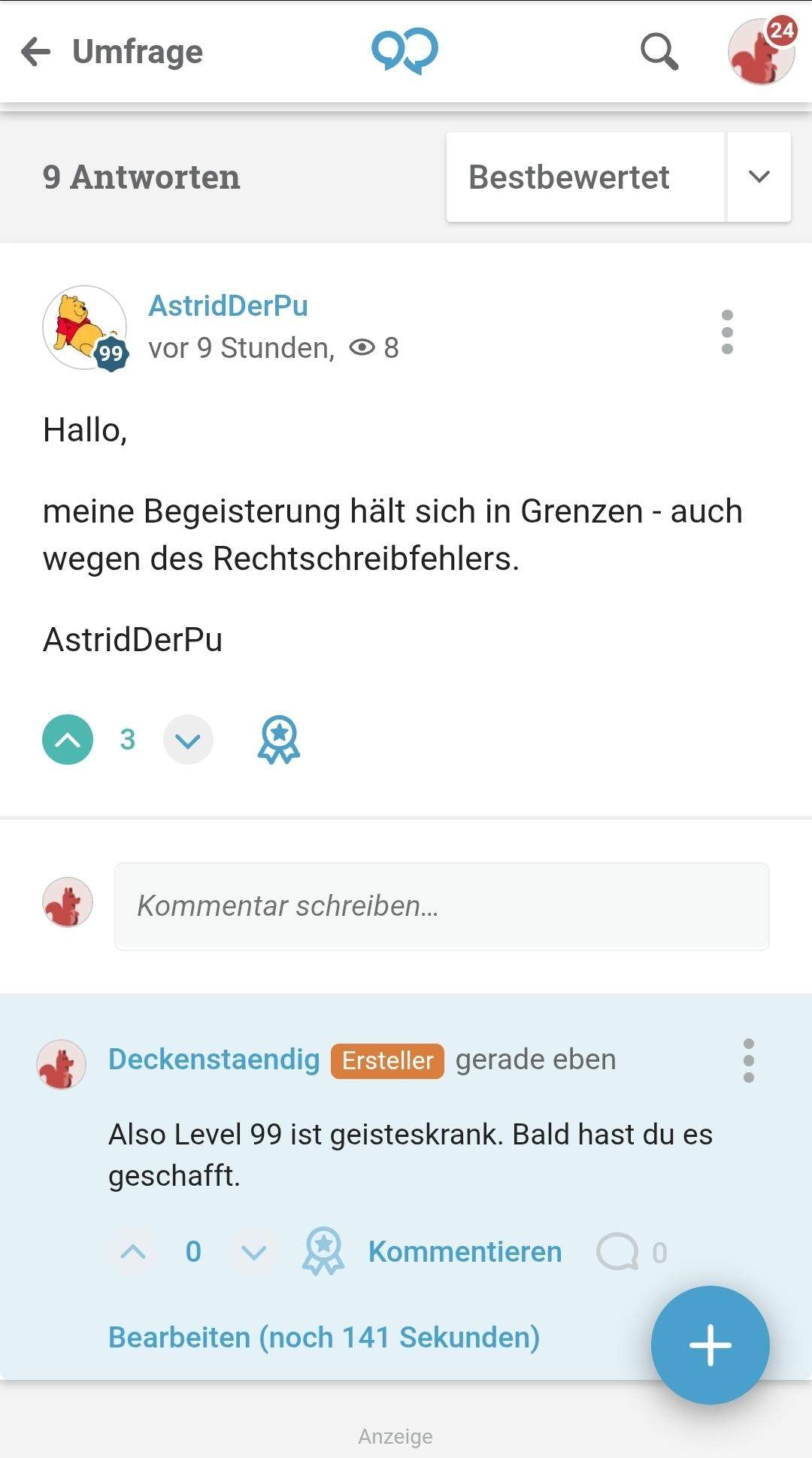Award a badge to Deckenstaendig's comment
This screenshot has height=1458, width=812.
pos(323,1250)
